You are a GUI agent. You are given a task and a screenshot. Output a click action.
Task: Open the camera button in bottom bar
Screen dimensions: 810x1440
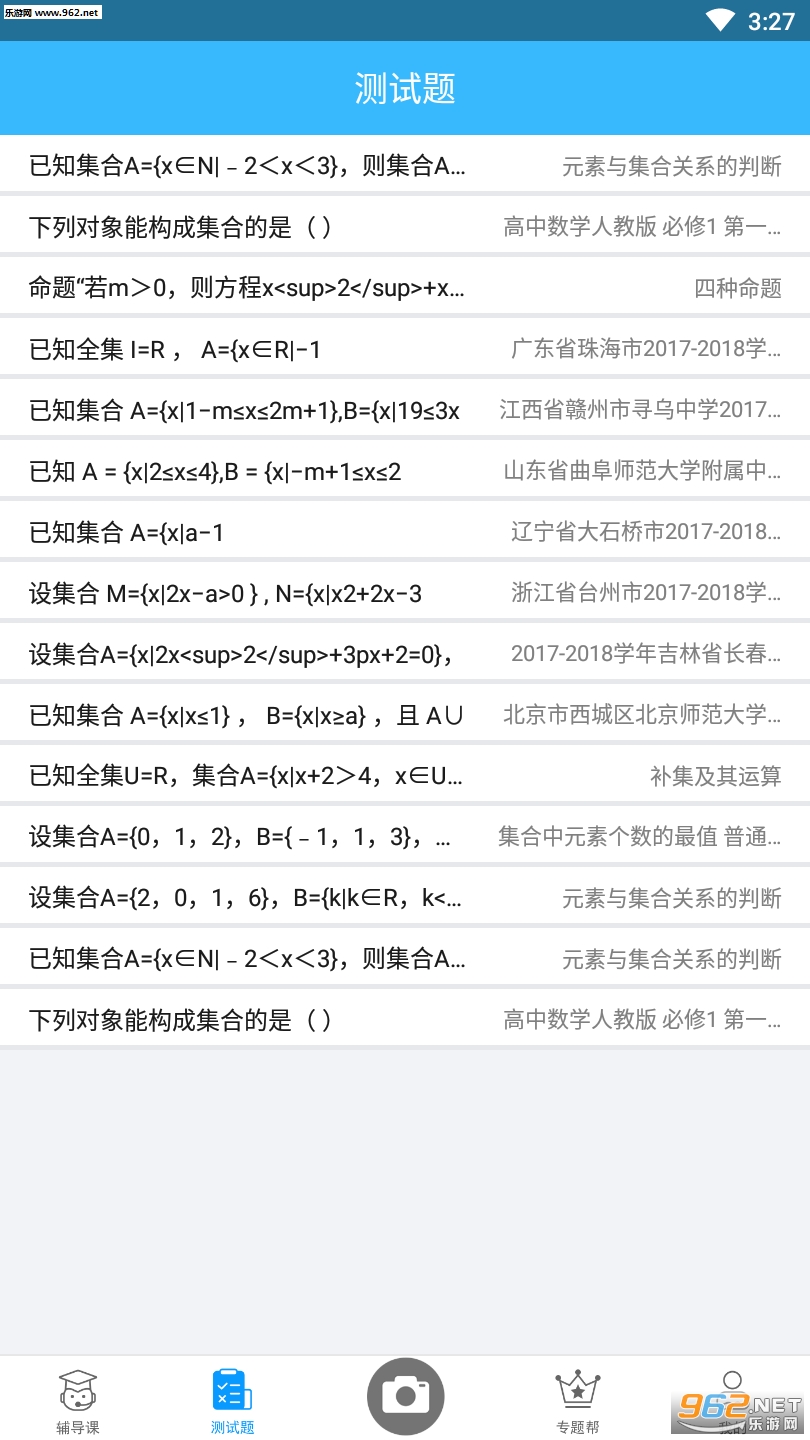coord(405,1396)
